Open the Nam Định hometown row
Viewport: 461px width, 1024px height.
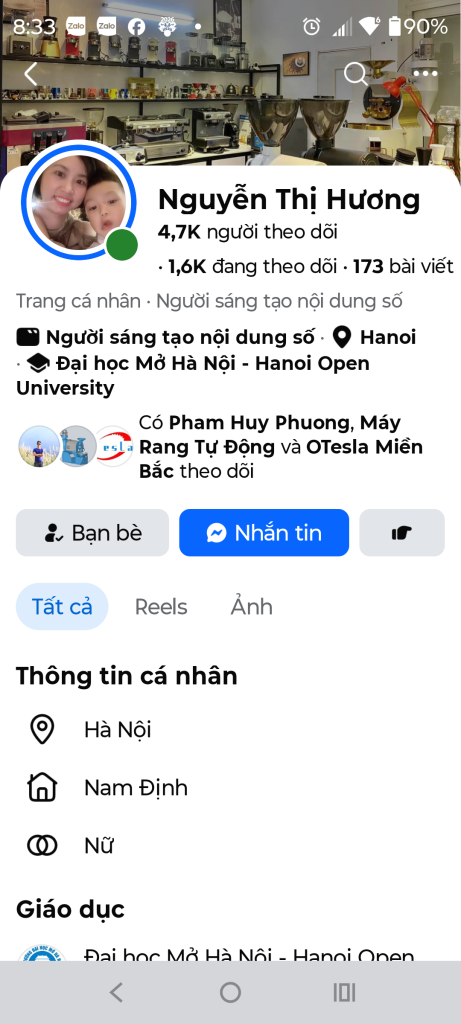tap(230, 788)
